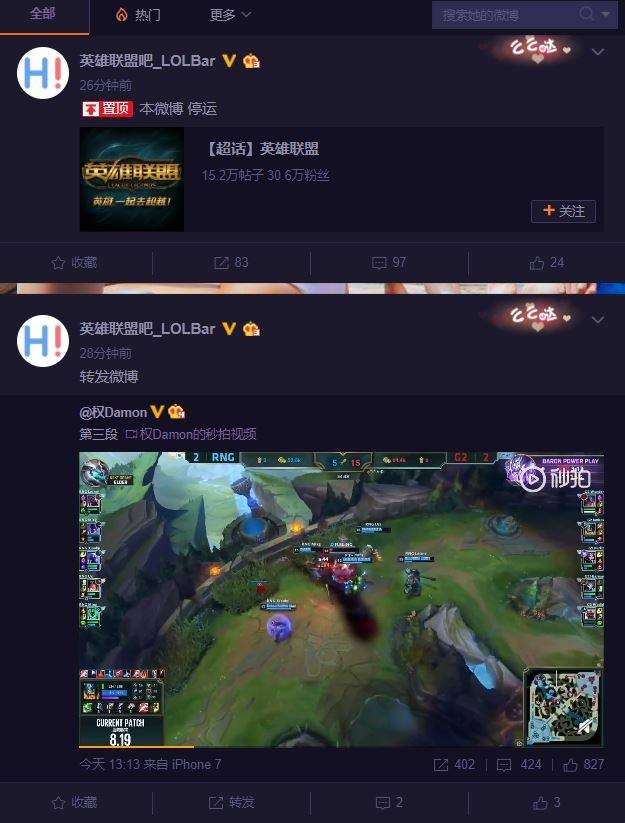Switch to the 热门 tab
The height and width of the screenshot is (823, 625).
coord(138,15)
